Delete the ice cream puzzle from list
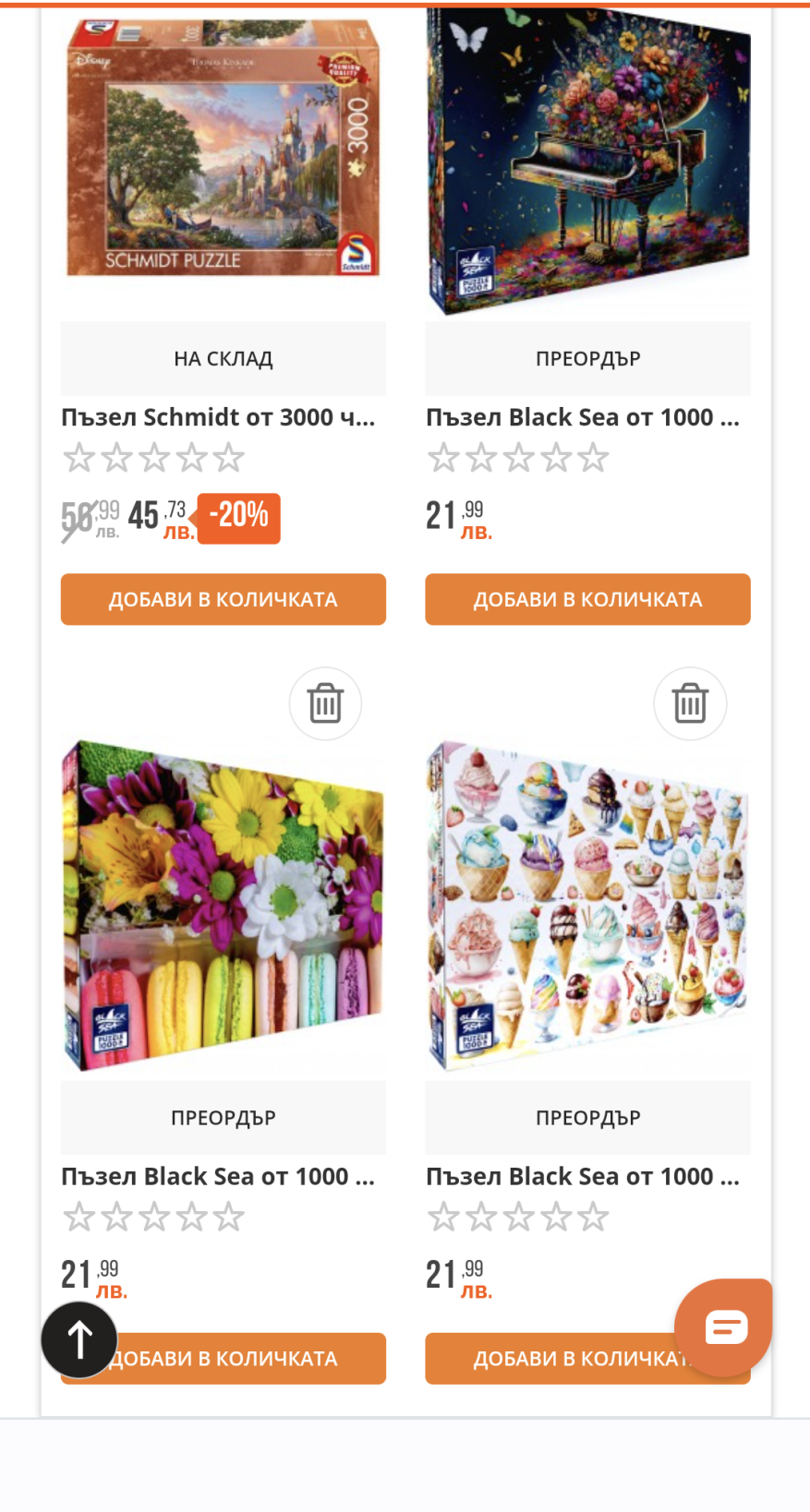This screenshot has width=810, height=1512. (x=690, y=703)
